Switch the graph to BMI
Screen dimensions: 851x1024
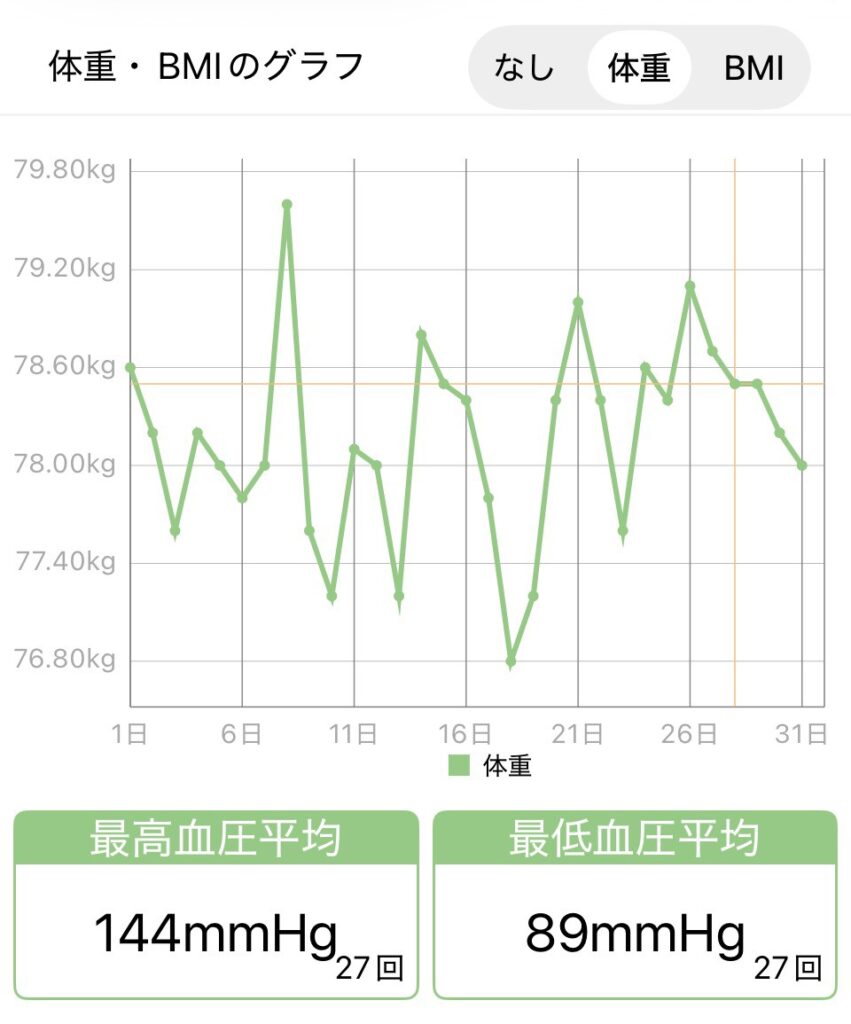pos(753,68)
